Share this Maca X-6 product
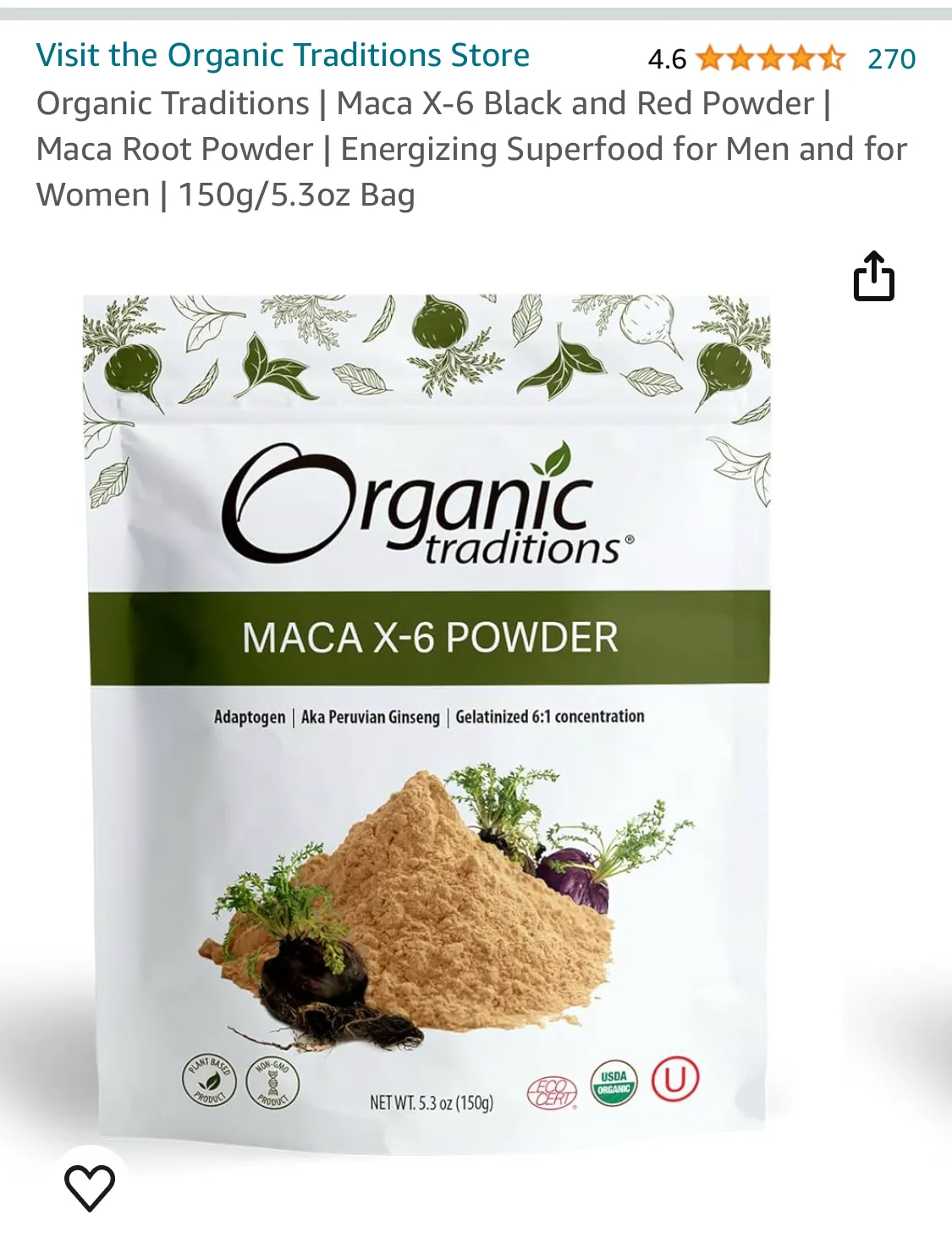952x1254 pixels. click(x=873, y=276)
